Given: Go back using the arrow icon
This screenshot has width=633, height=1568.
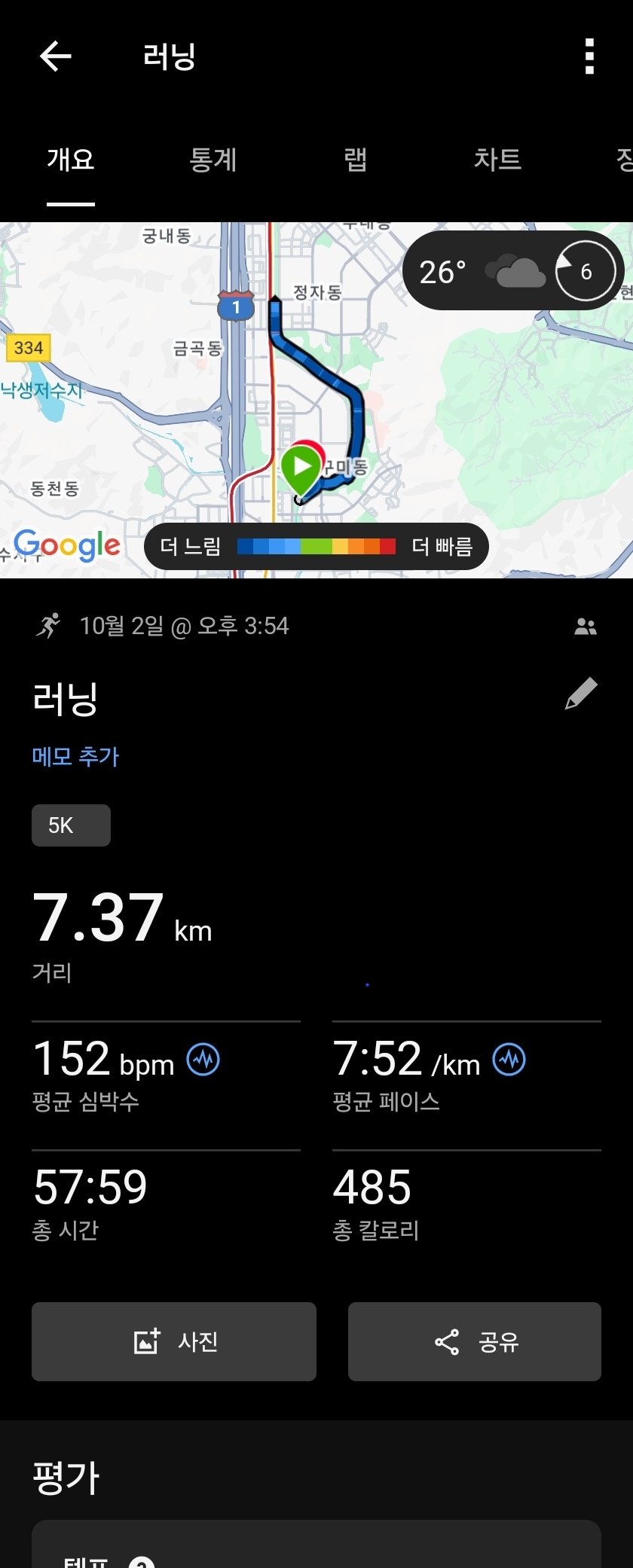Looking at the screenshot, I should click(55, 56).
